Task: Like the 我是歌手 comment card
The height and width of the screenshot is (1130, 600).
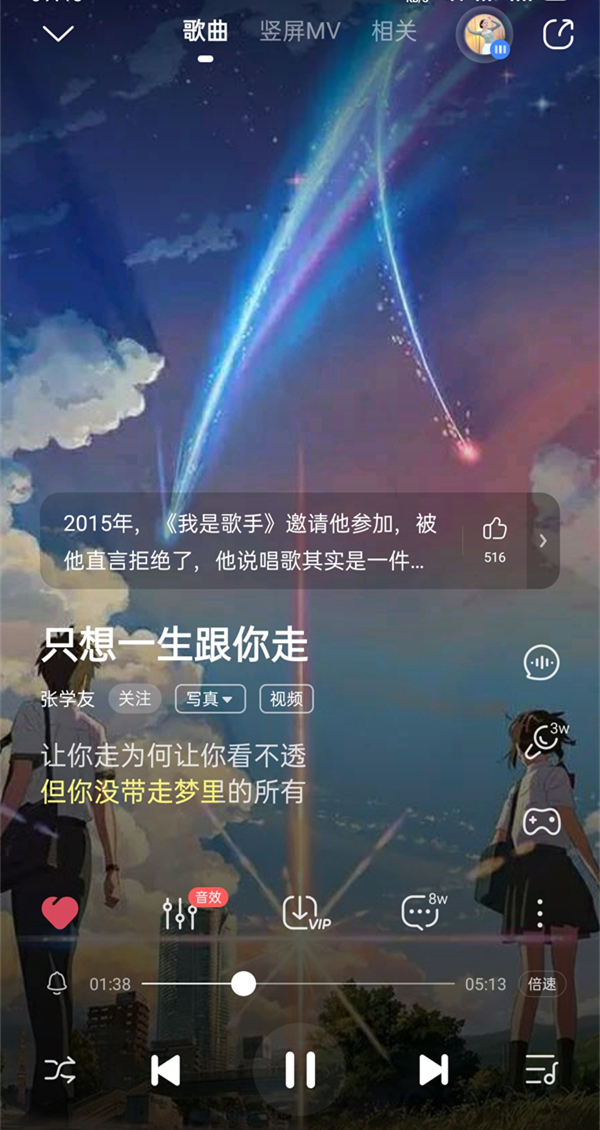Action: pos(495,538)
